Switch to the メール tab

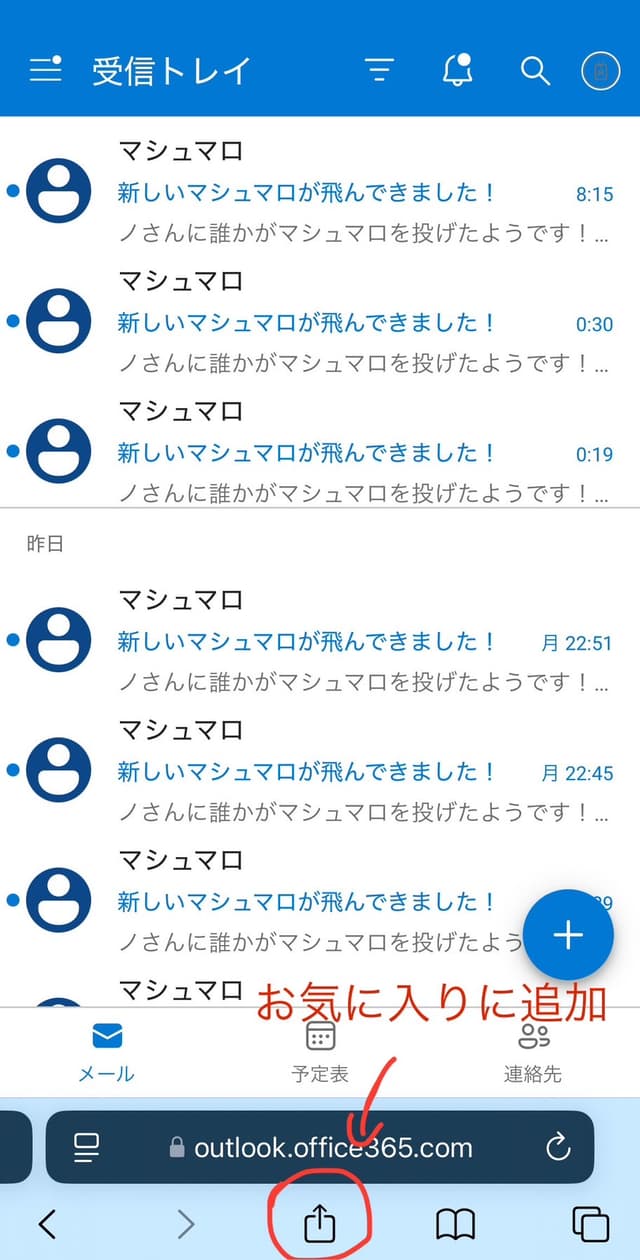pyautogui.click(x=106, y=1052)
